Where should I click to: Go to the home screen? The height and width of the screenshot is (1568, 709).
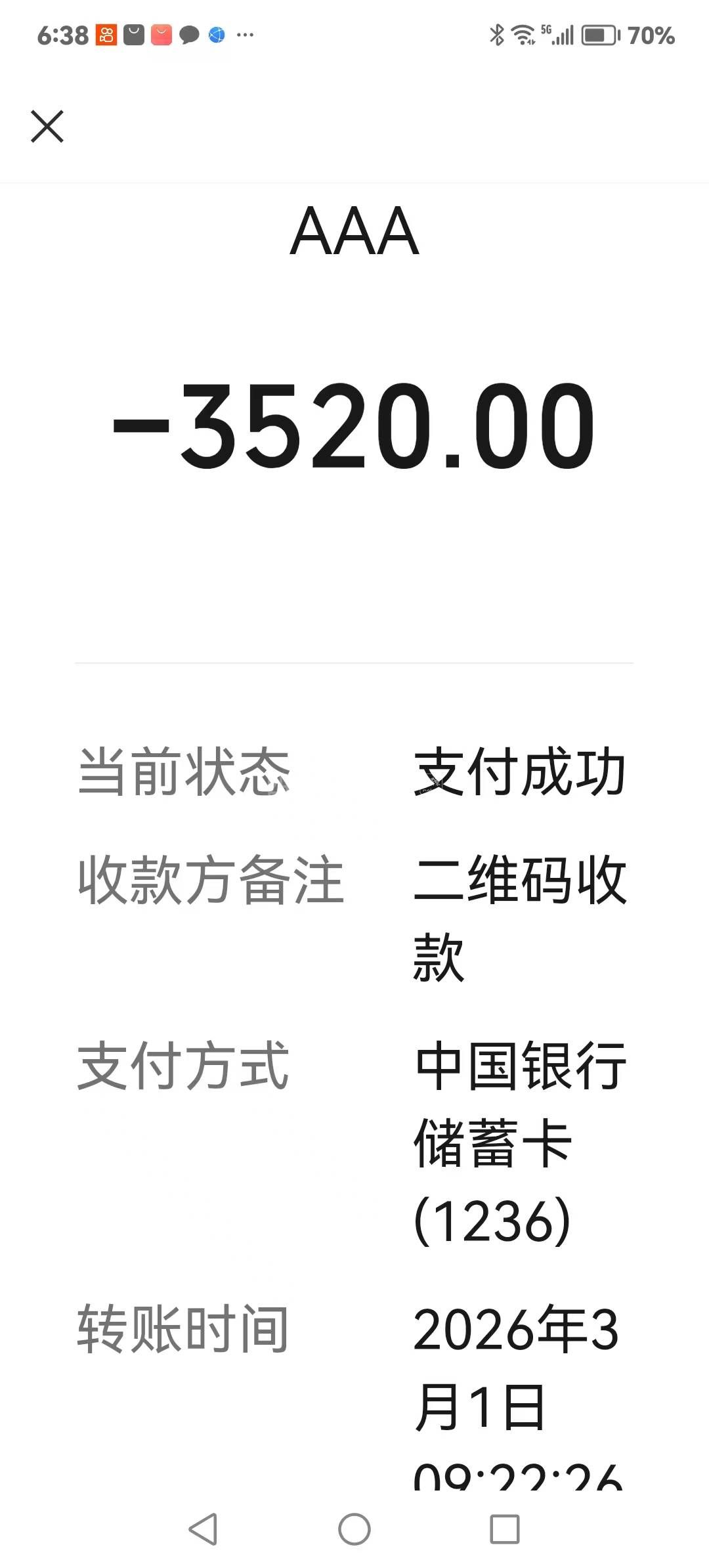click(x=354, y=1529)
